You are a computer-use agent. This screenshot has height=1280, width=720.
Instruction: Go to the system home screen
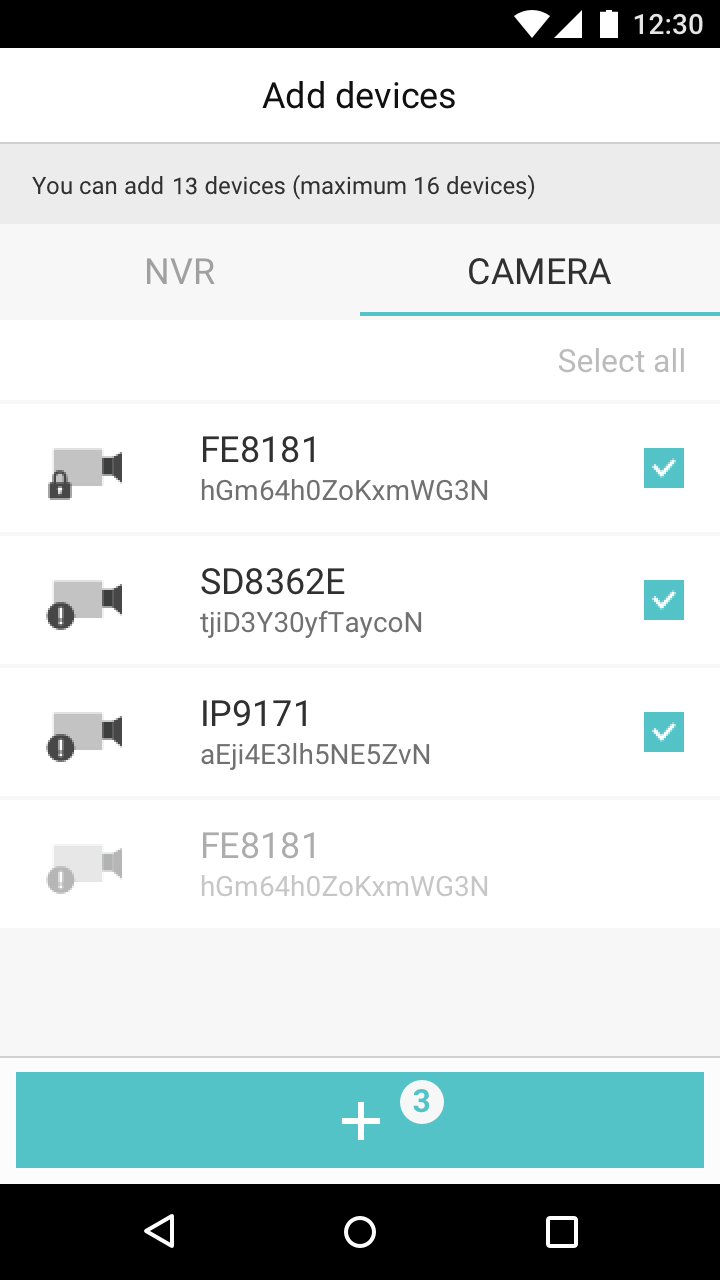[x=360, y=1231]
